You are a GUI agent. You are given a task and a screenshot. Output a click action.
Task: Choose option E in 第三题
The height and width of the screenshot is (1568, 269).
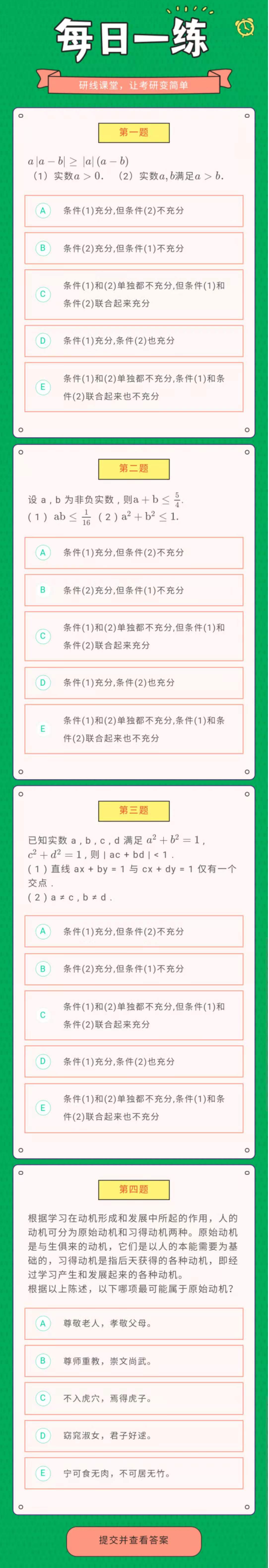point(134,1107)
